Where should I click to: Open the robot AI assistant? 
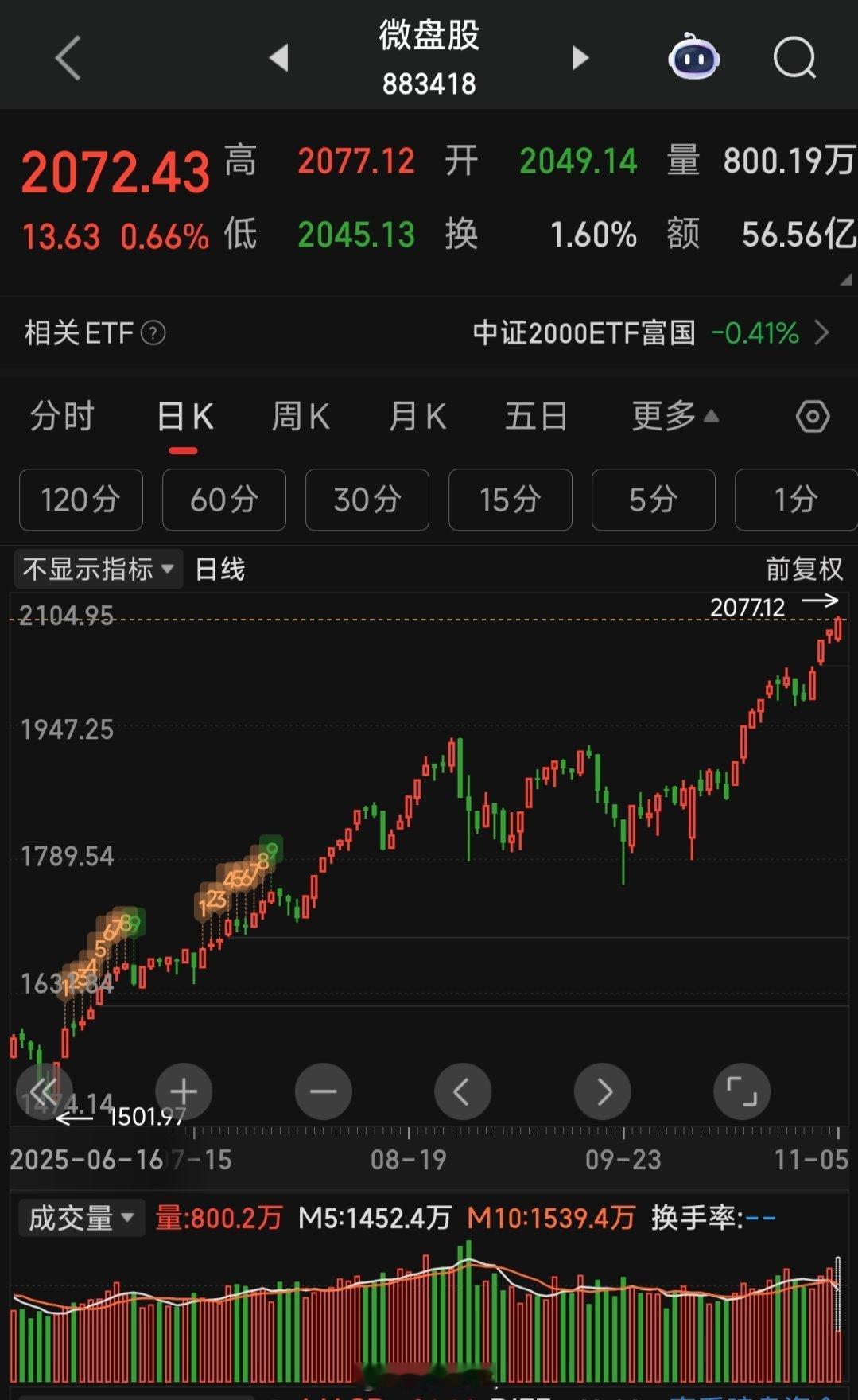(x=693, y=57)
